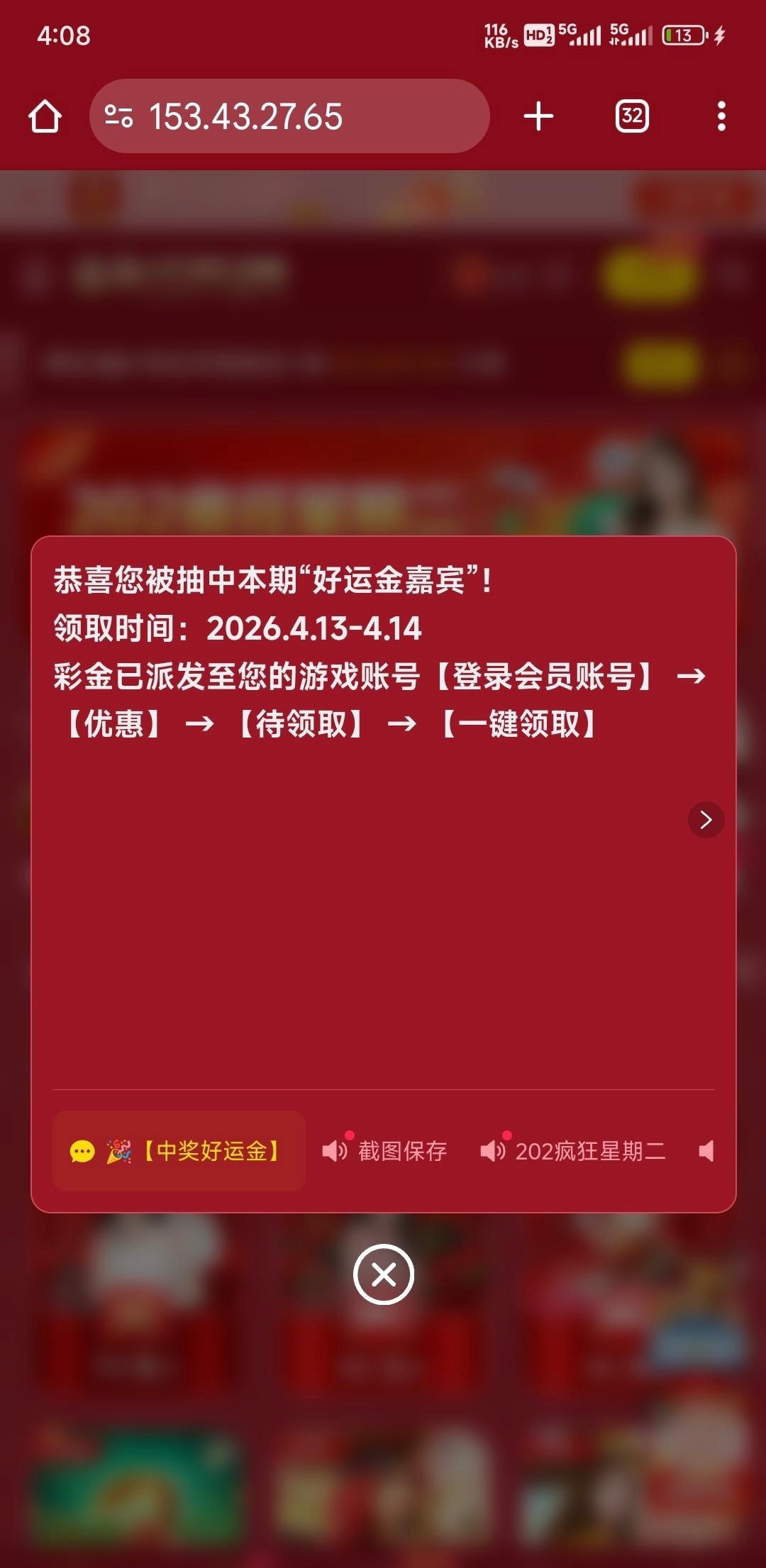Image resolution: width=766 pixels, height=1568 pixels.
Task: Switch to the 202疯狂星期二 announcement tab
Action: 573,1150
